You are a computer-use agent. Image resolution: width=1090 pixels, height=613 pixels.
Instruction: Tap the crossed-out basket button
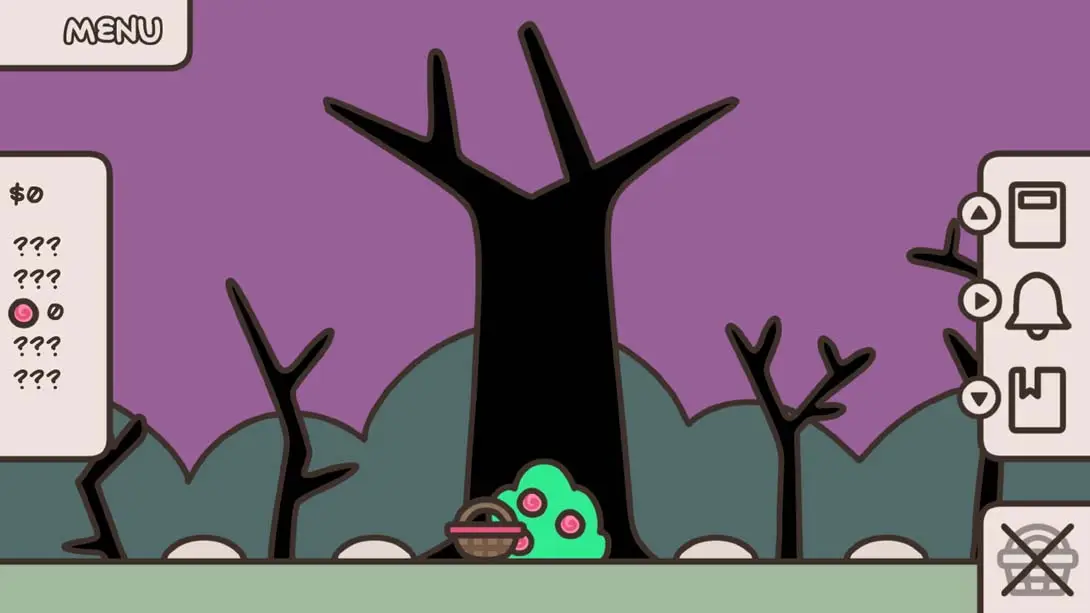(x=1036, y=561)
